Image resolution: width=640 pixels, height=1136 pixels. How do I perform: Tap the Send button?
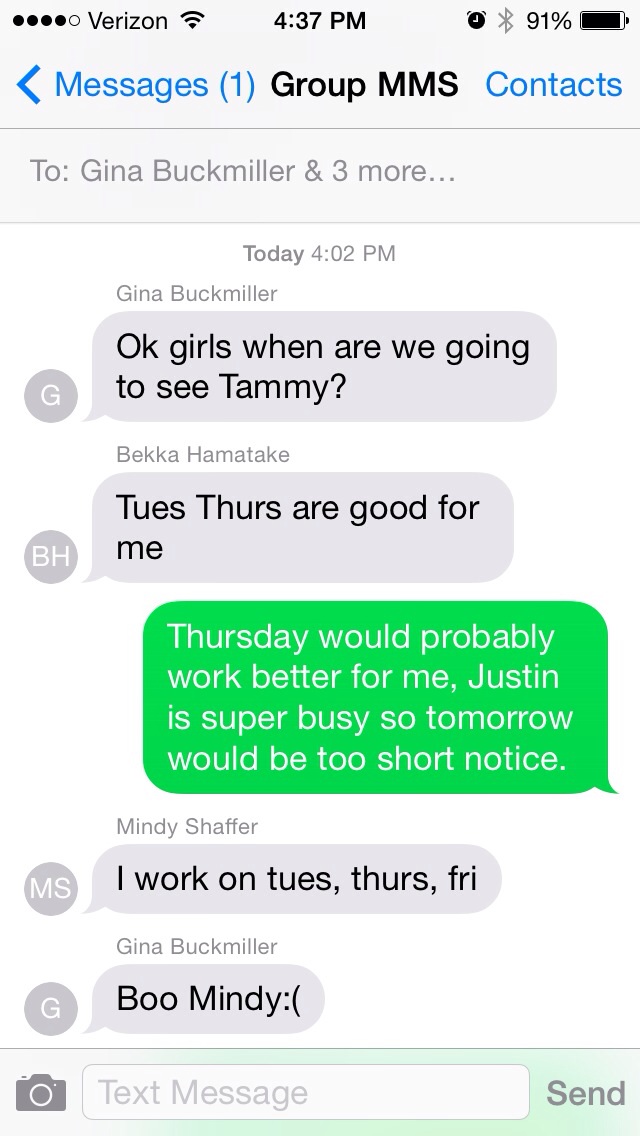tap(585, 1092)
